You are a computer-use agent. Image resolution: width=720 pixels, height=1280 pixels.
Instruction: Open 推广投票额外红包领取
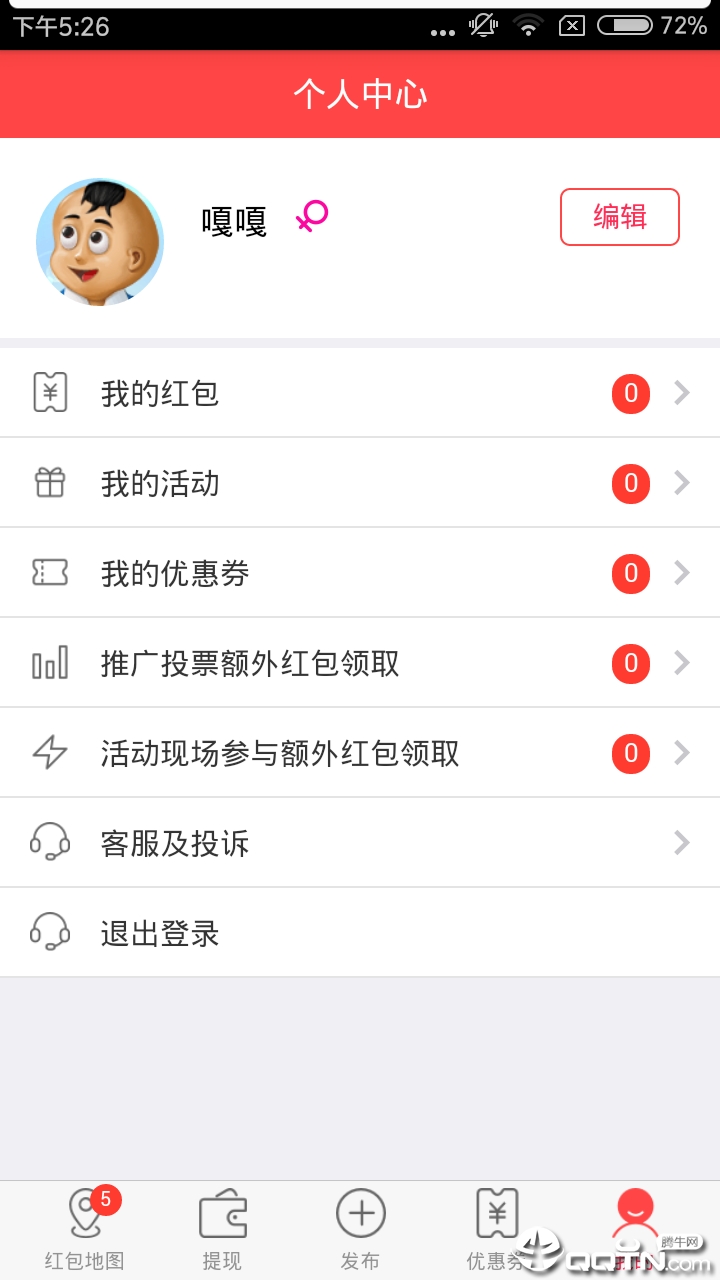360,663
